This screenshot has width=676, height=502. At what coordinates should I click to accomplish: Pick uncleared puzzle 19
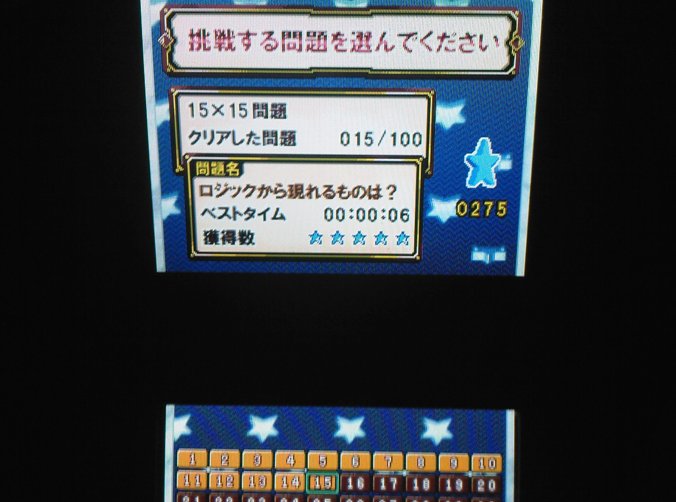453,482
